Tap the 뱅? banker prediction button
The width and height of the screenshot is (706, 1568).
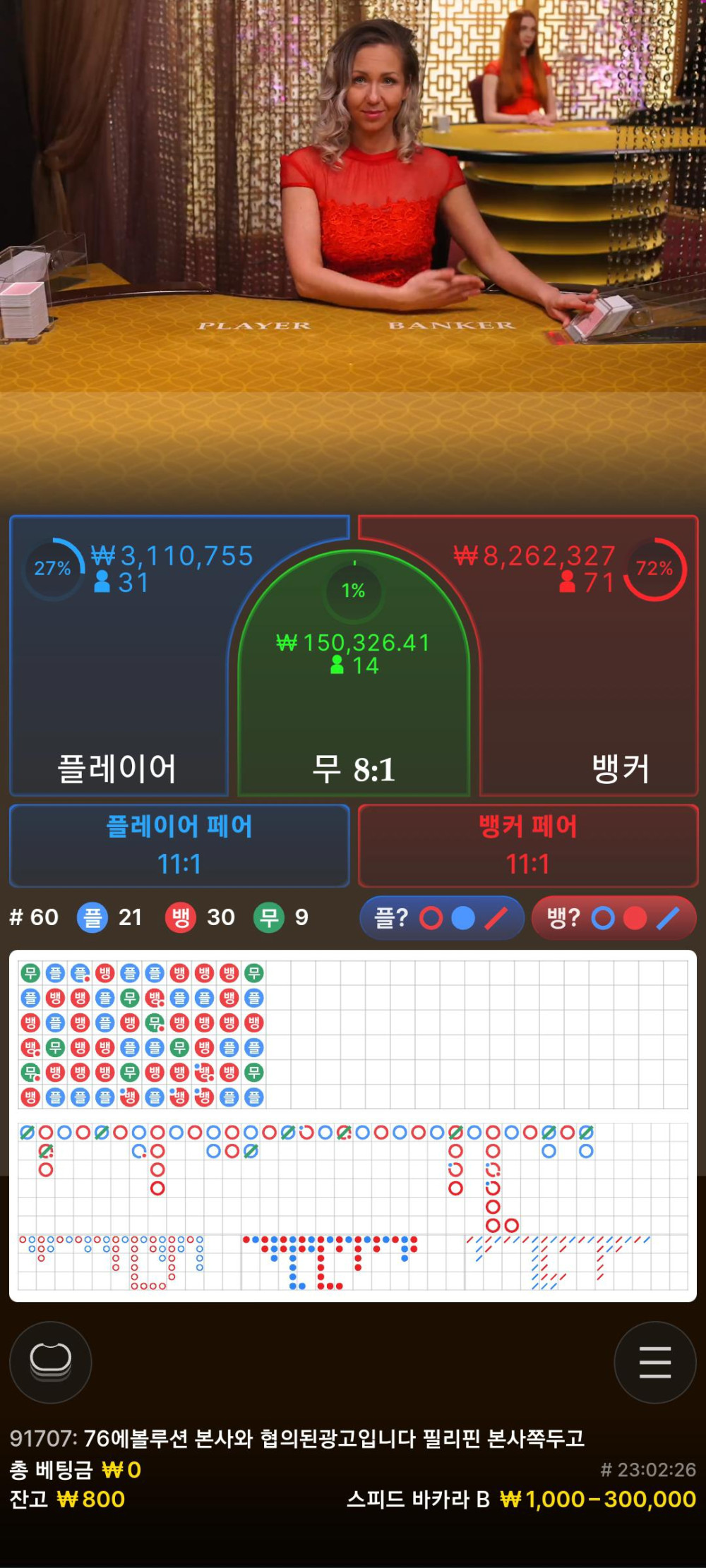point(614,917)
